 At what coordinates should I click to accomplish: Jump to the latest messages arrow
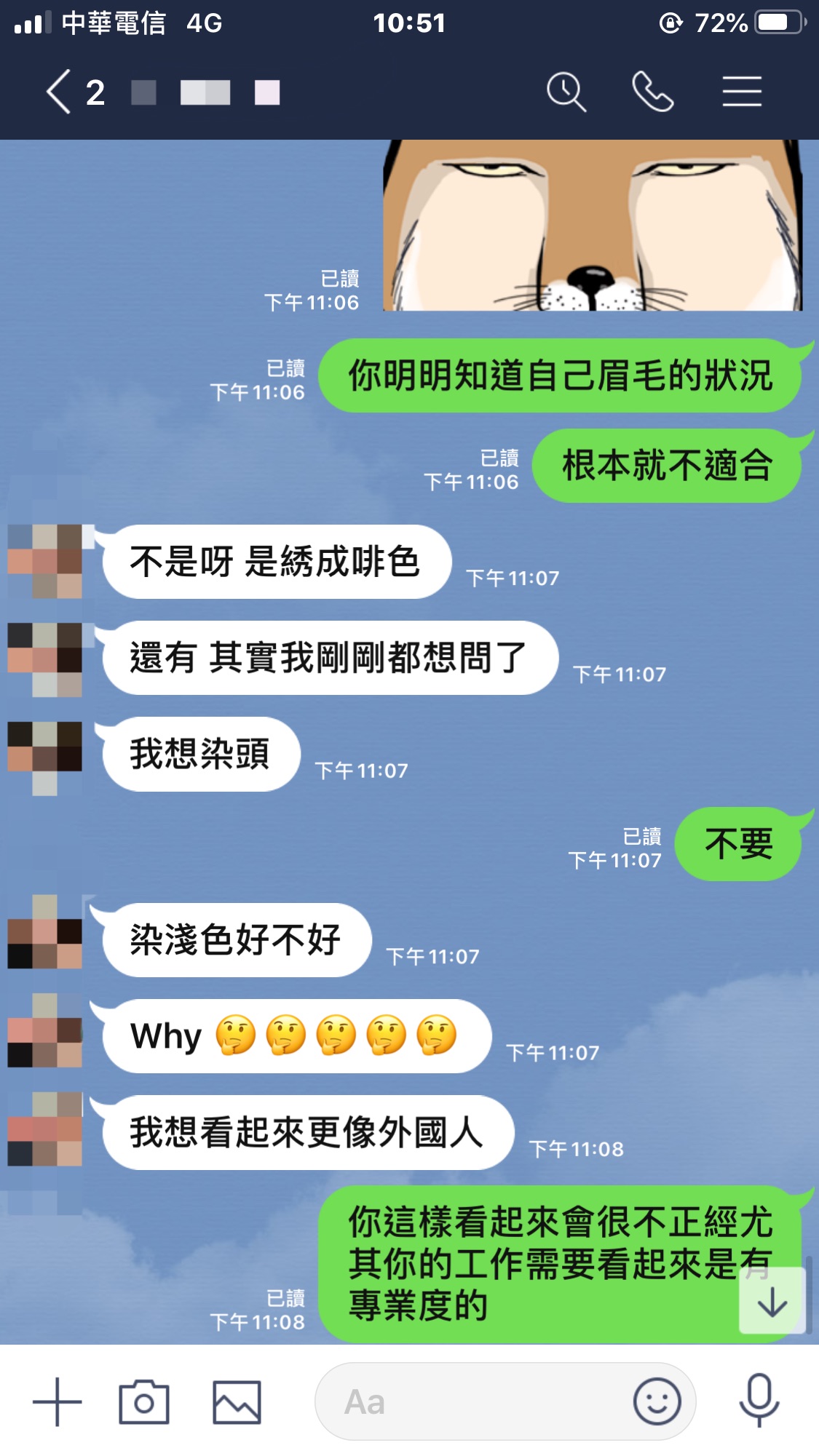click(x=772, y=1301)
